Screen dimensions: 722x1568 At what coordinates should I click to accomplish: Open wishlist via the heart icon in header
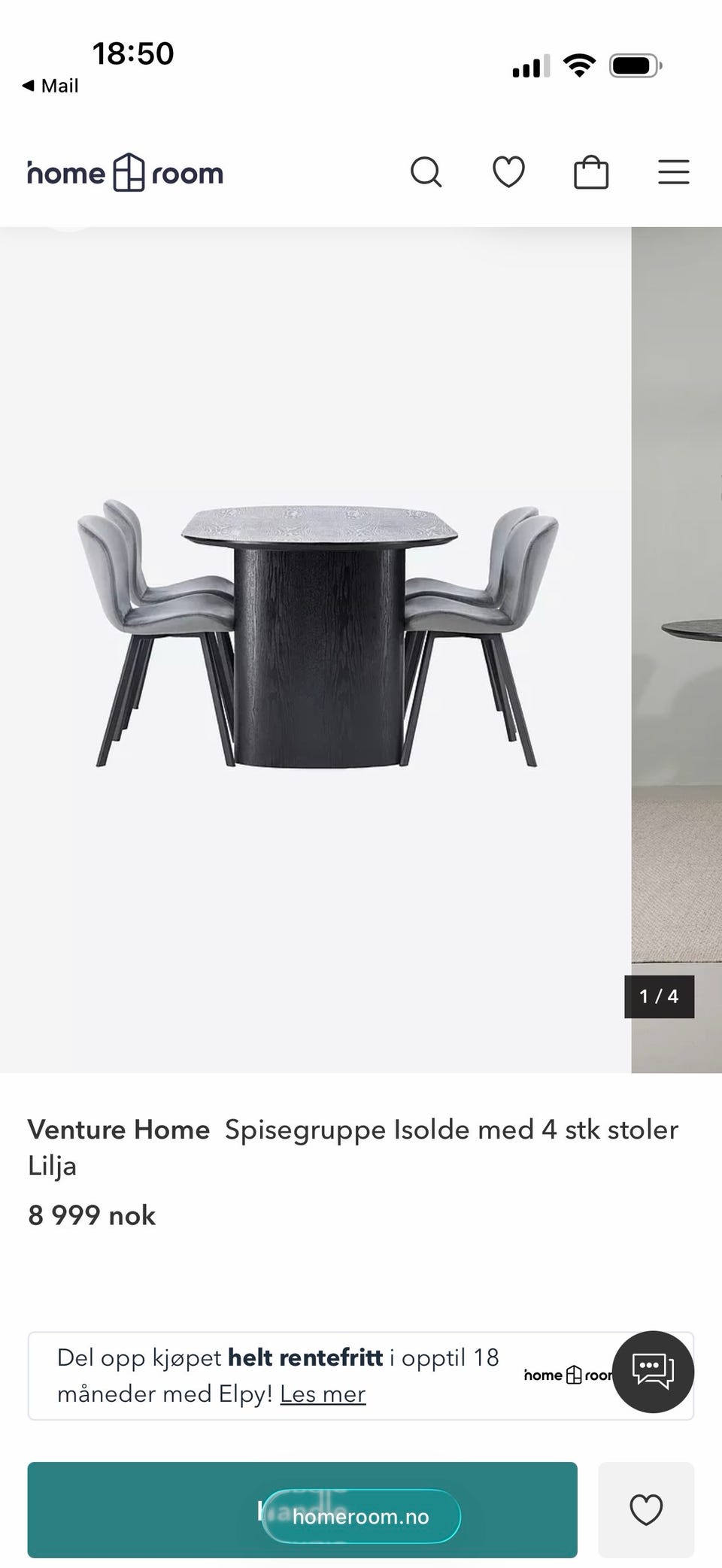(x=508, y=171)
